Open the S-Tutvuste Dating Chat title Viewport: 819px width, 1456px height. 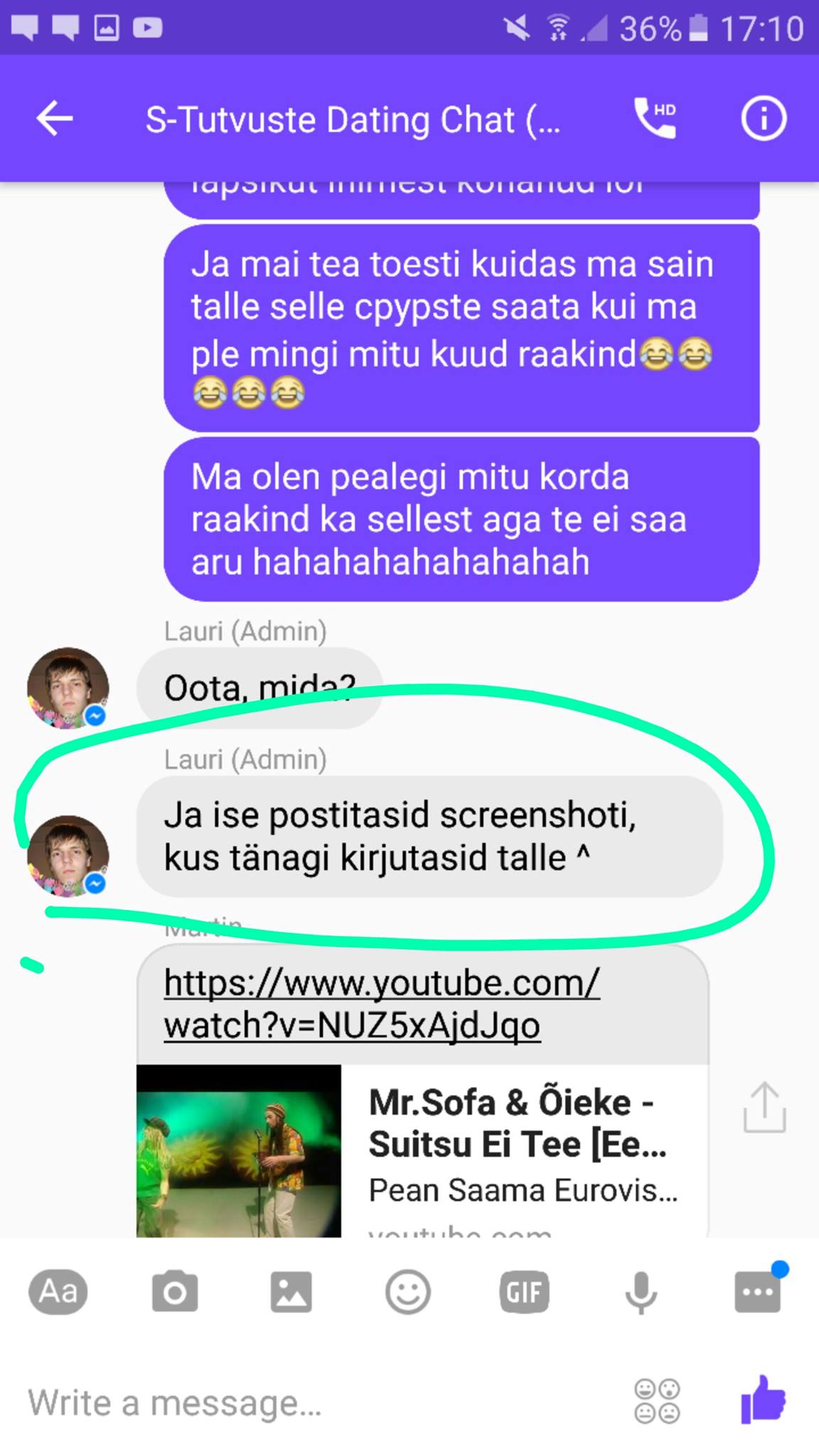[x=353, y=119]
